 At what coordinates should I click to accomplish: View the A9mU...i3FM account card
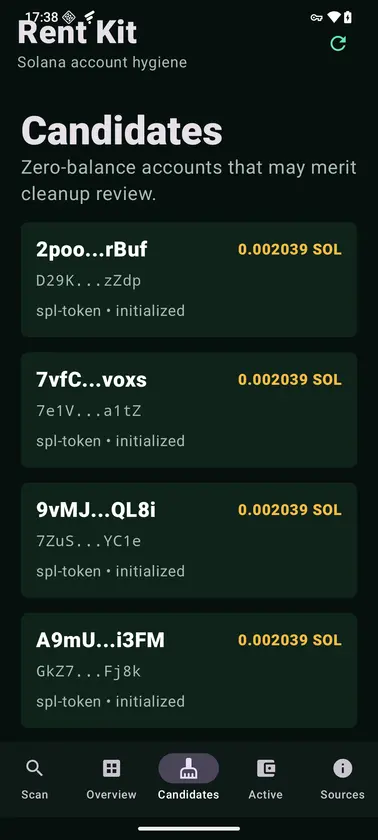tap(189, 670)
